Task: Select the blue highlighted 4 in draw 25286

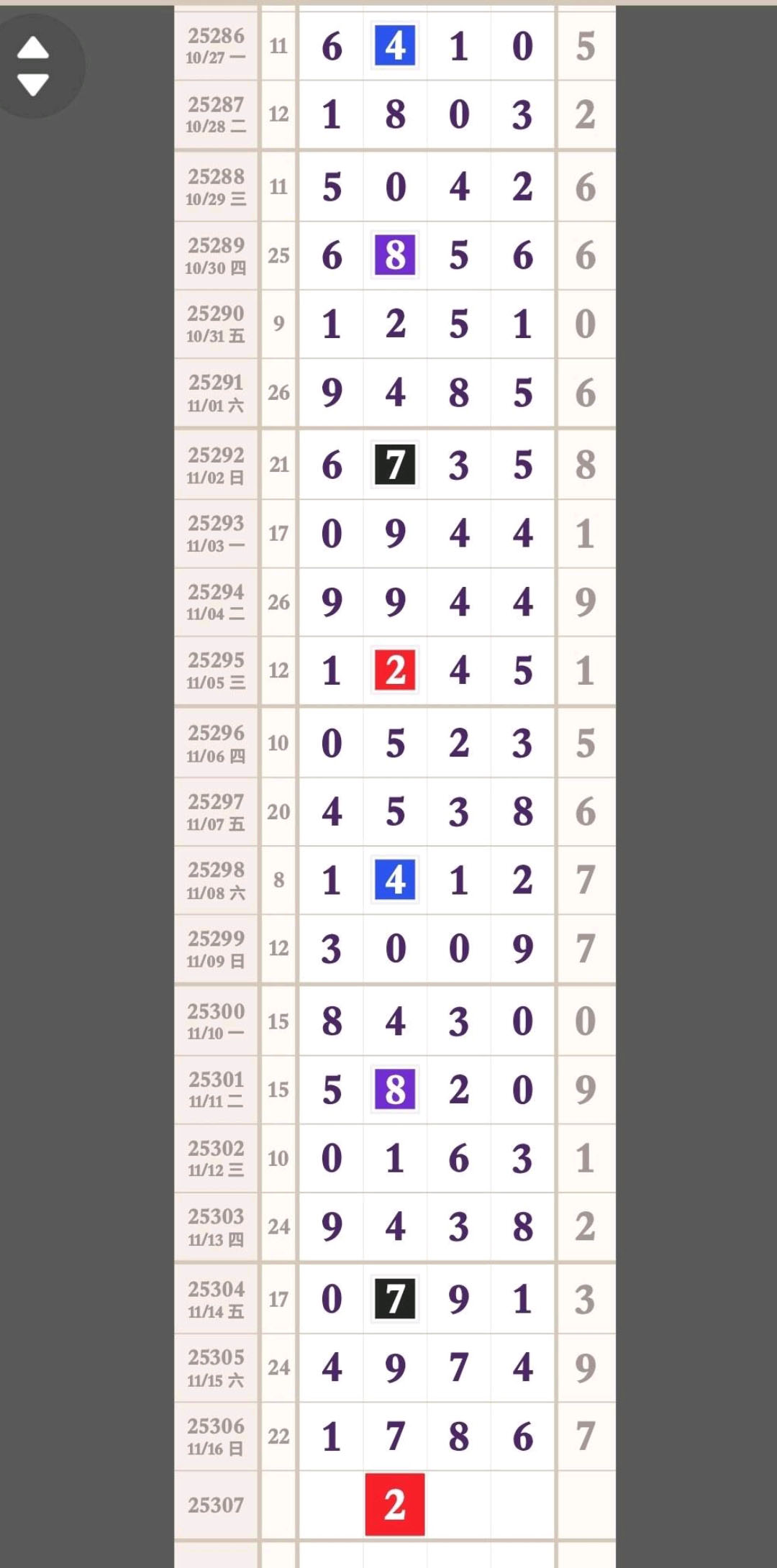Action: tap(393, 46)
